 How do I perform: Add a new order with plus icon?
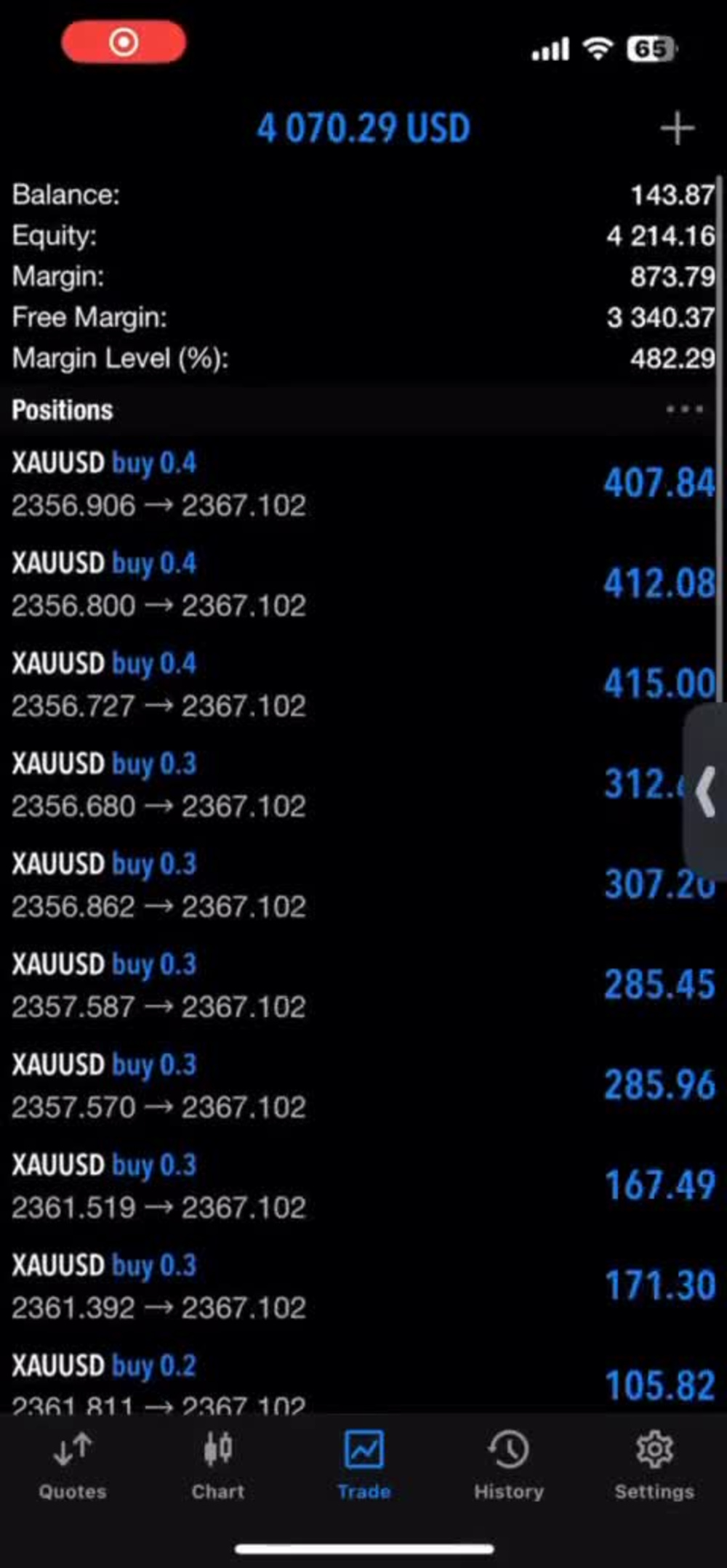pyautogui.click(x=677, y=129)
